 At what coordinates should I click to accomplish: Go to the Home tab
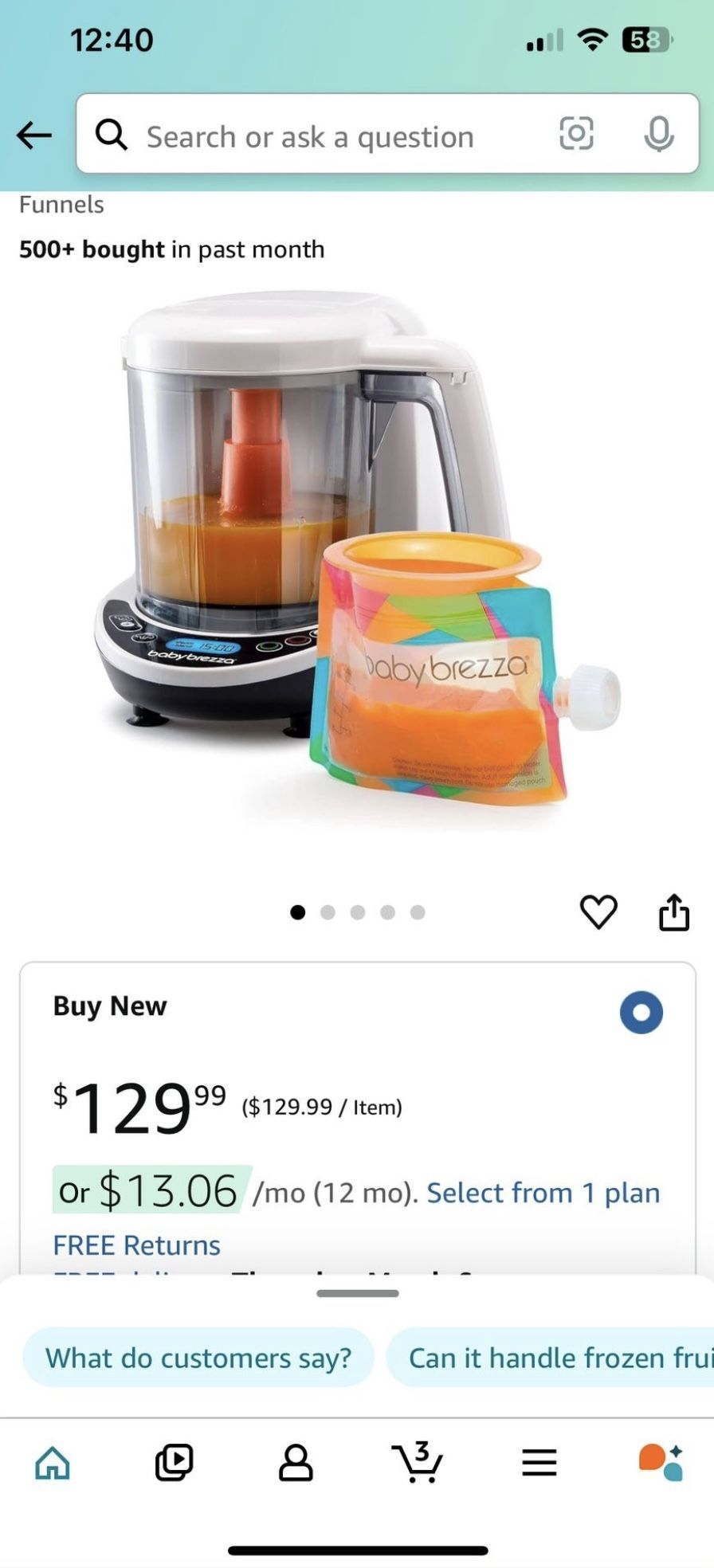[x=53, y=1462]
